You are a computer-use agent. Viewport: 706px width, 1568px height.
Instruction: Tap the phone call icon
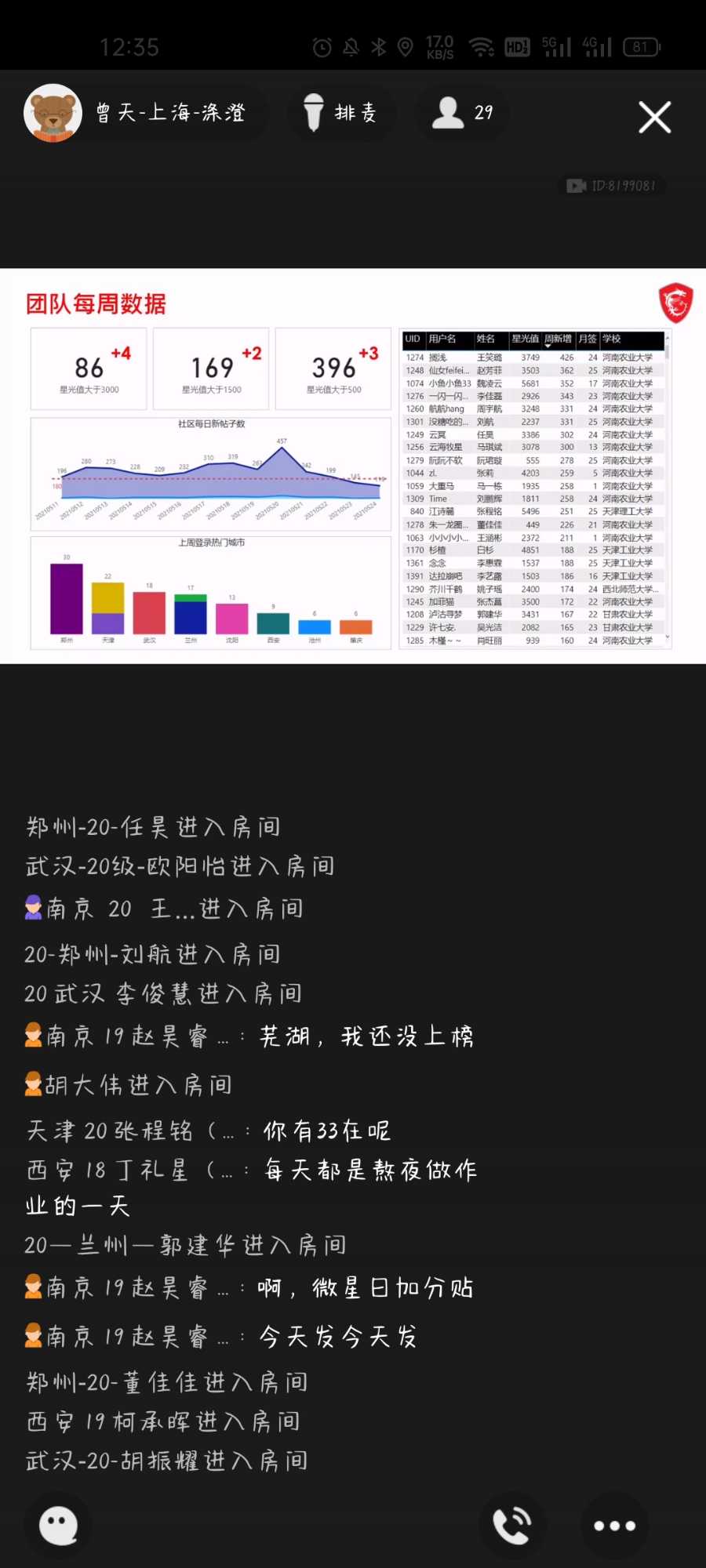pyautogui.click(x=512, y=1525)
